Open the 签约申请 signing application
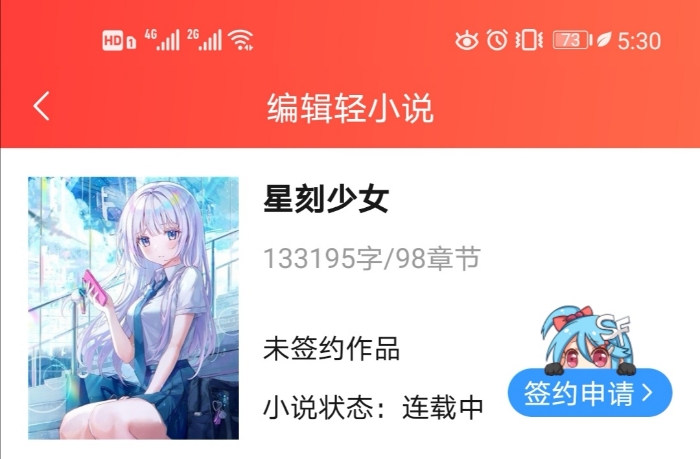 (589, 392)
